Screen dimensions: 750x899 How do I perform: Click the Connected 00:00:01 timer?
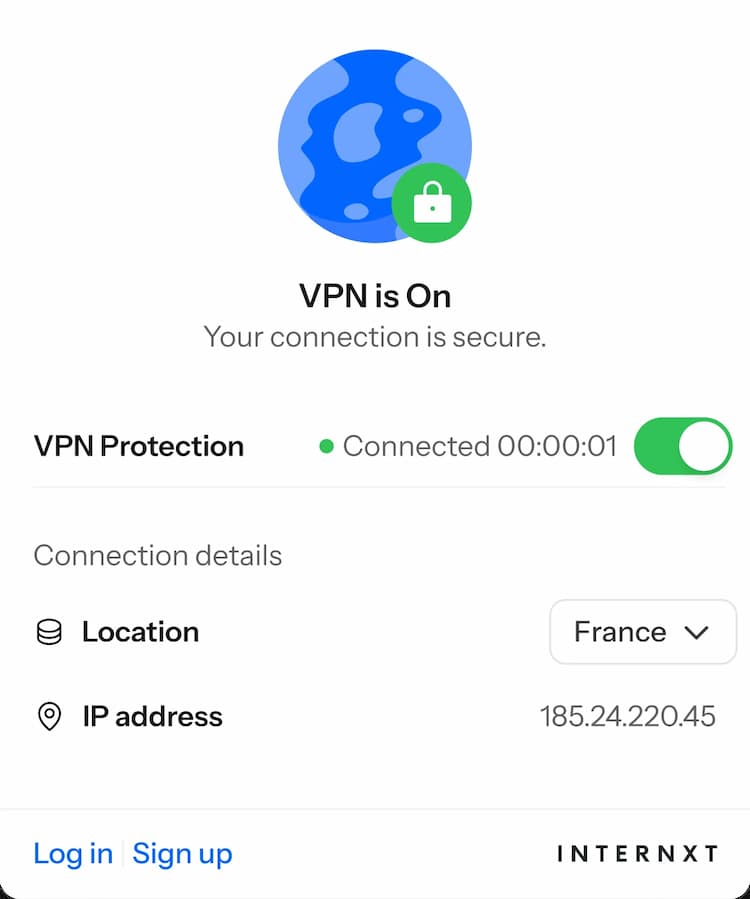click(480, 446)
